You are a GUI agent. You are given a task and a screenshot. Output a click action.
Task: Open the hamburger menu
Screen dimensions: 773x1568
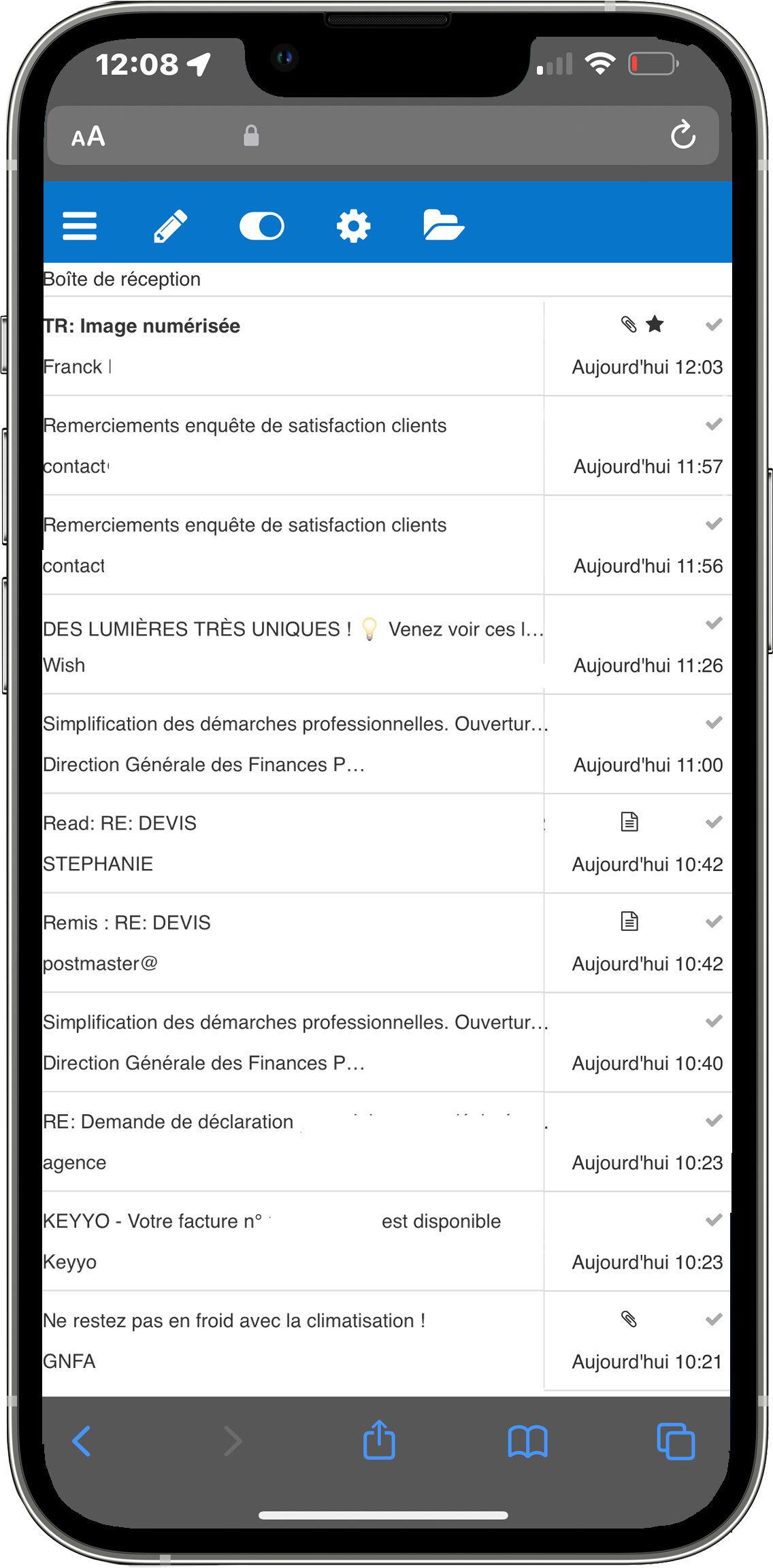coord(80,226)
